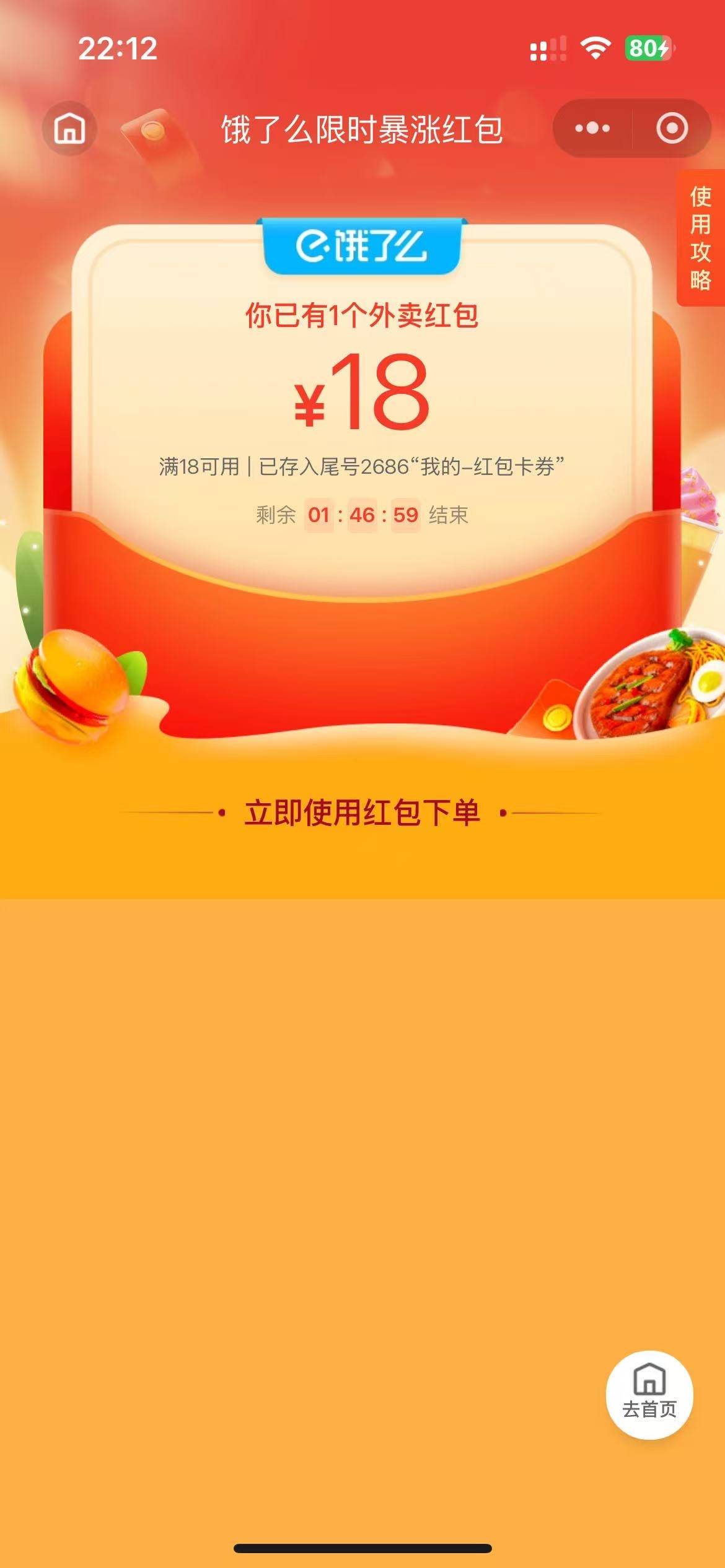Open the mini program overflow menu
Image resolution: width=725 pixels, height=1568 pixels.
[592, 128]
